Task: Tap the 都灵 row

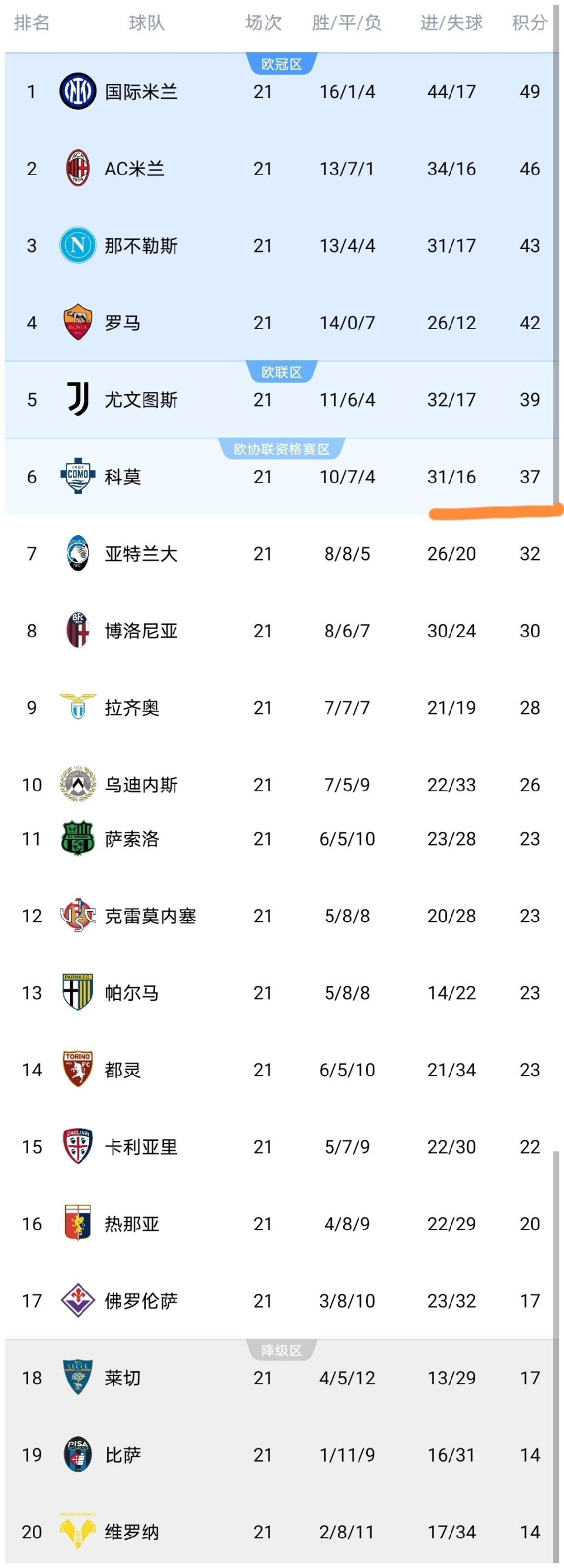Action: click(x=123, y=1070)
